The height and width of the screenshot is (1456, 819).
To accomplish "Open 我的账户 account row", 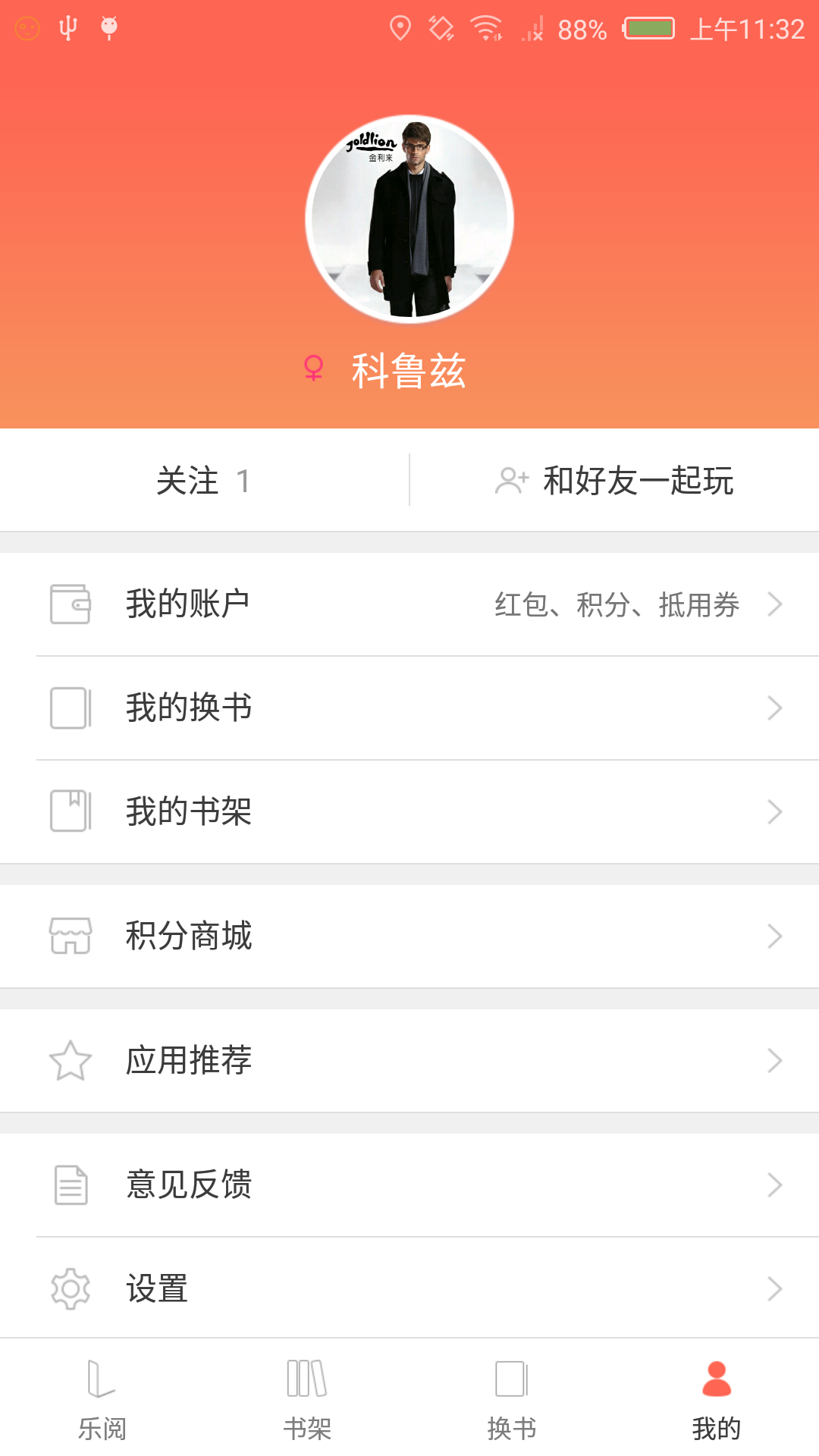I will (409, 604).
